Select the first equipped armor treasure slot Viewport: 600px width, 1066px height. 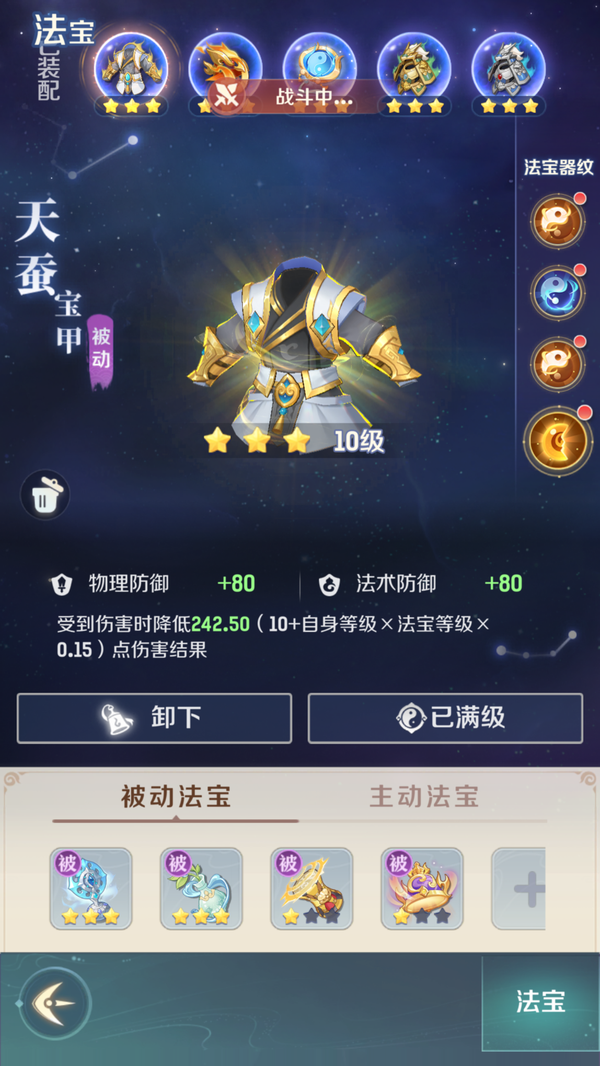128,66
